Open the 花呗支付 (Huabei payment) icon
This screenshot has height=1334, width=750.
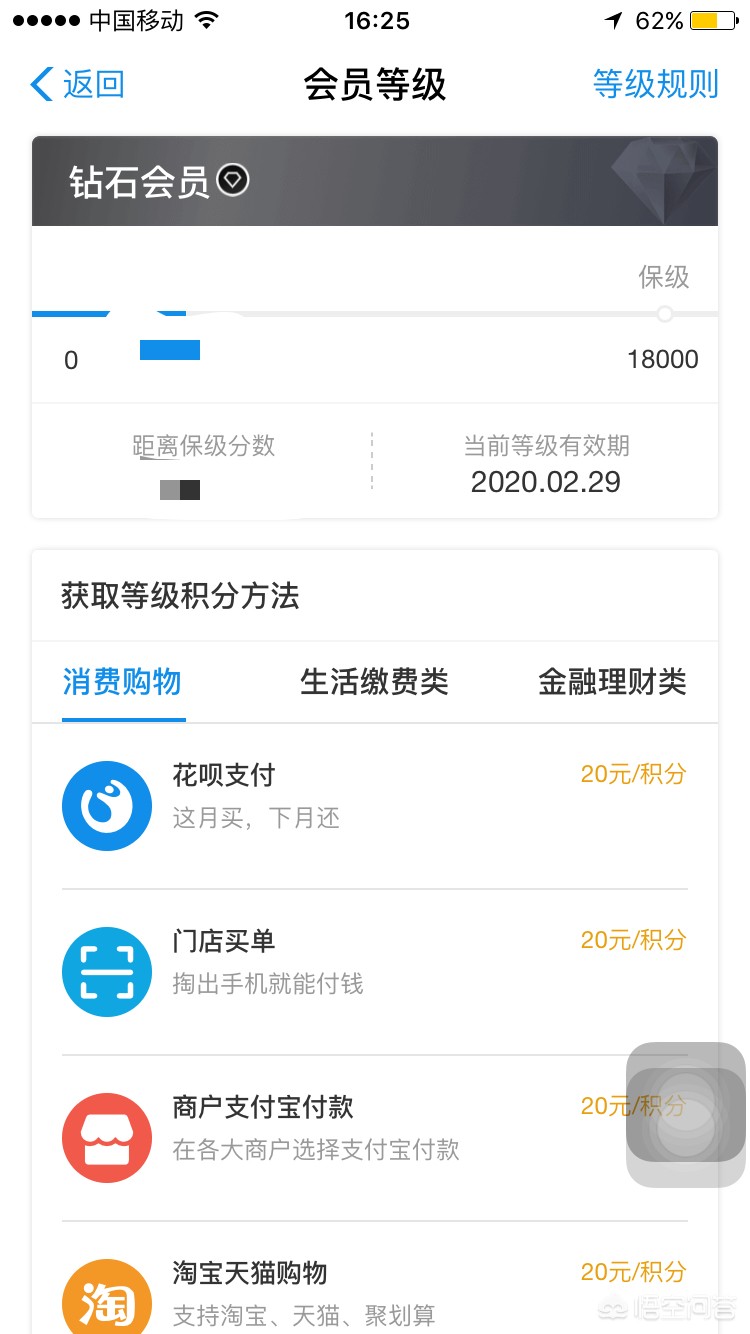[x=107, y=805]
